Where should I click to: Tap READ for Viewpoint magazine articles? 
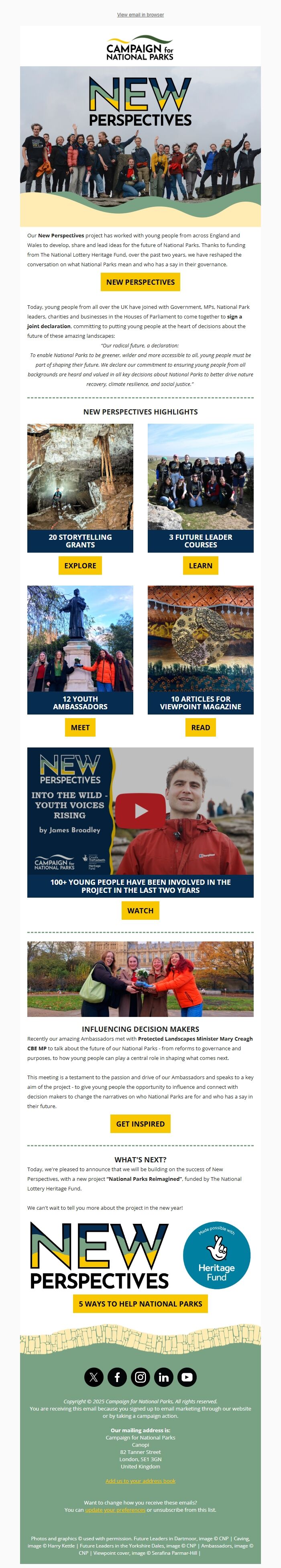tap(200, 727)
